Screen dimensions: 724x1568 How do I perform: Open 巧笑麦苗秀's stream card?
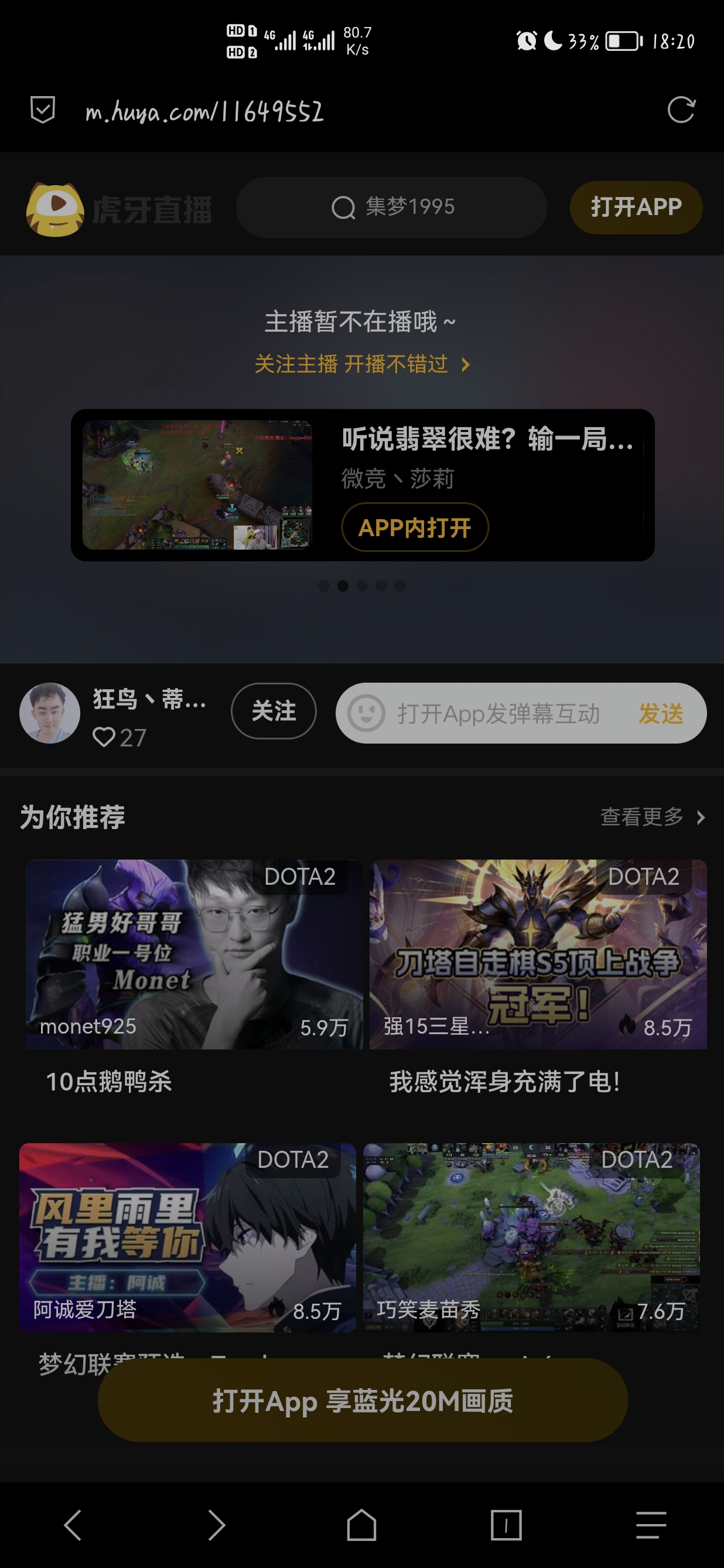(x=531, y=1237)
